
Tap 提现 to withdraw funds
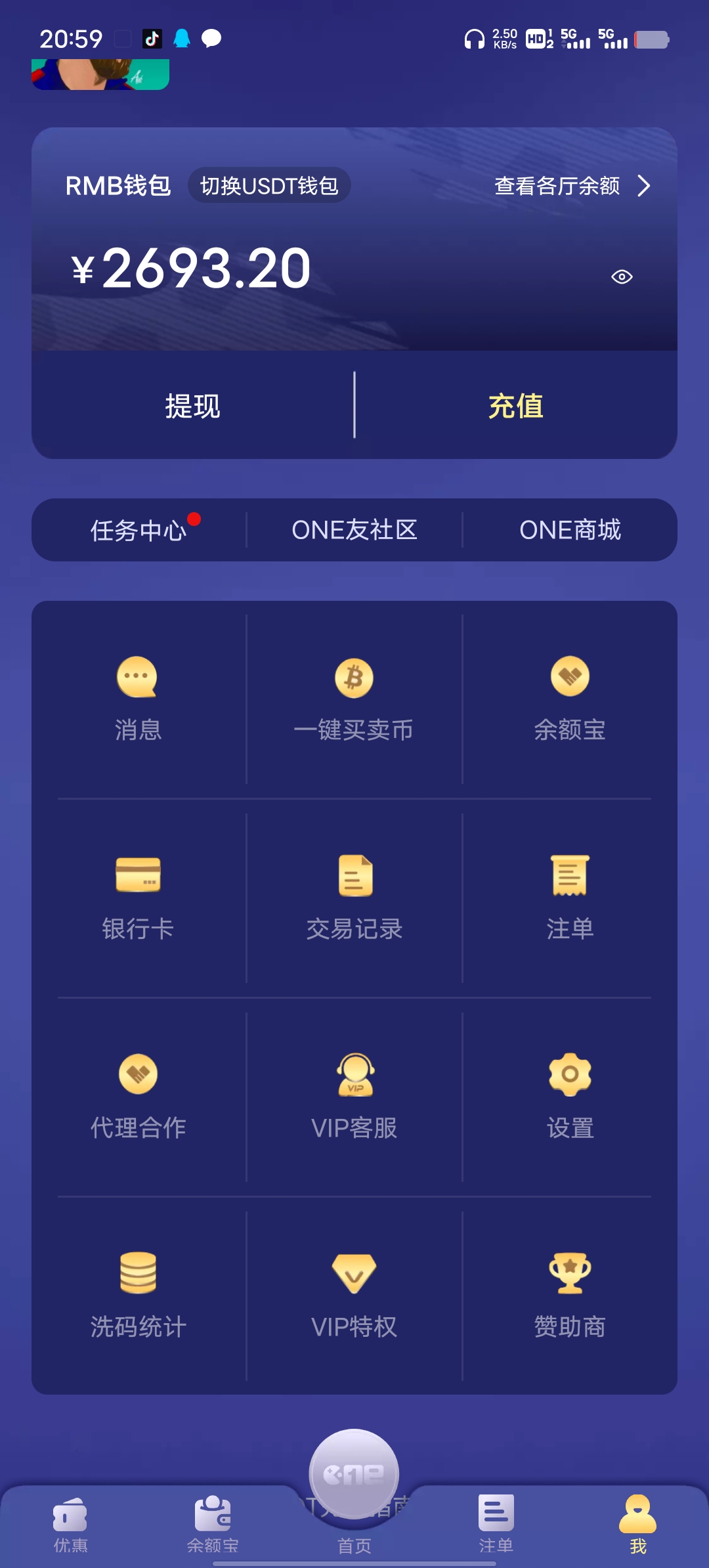192,406
